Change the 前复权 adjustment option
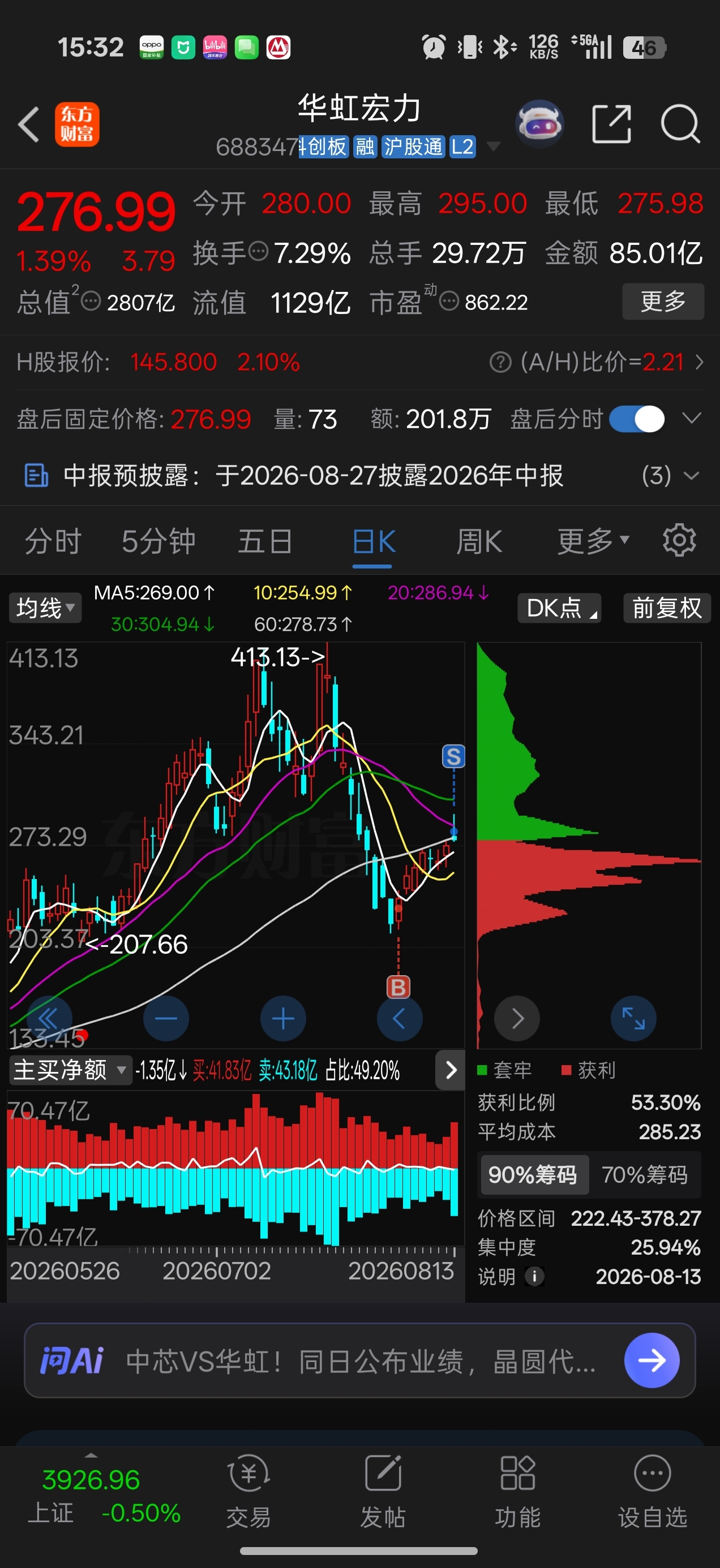Viewport: 720px width, 1568px height. pyautogui.click(x=667, y=608)
